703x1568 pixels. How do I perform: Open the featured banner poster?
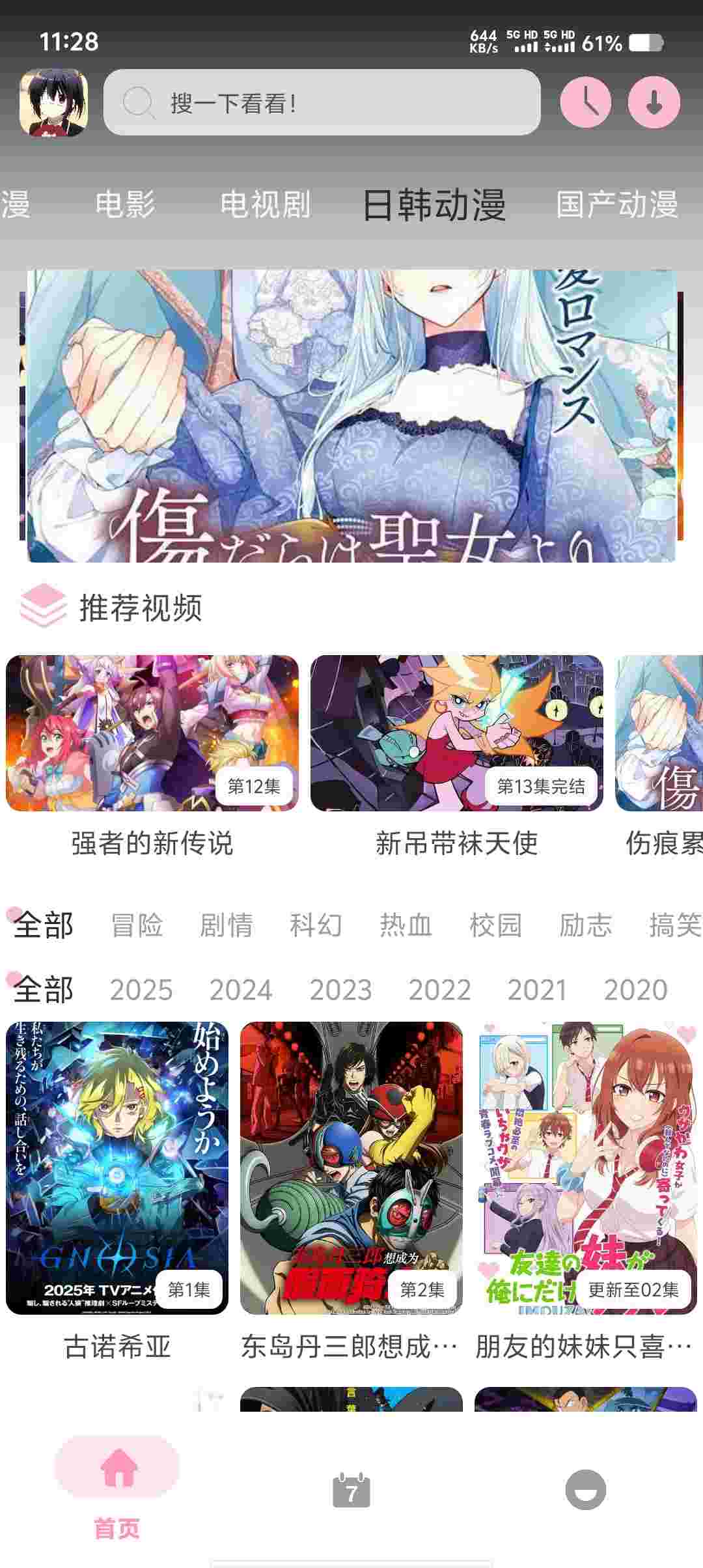(x=351, y=415)
